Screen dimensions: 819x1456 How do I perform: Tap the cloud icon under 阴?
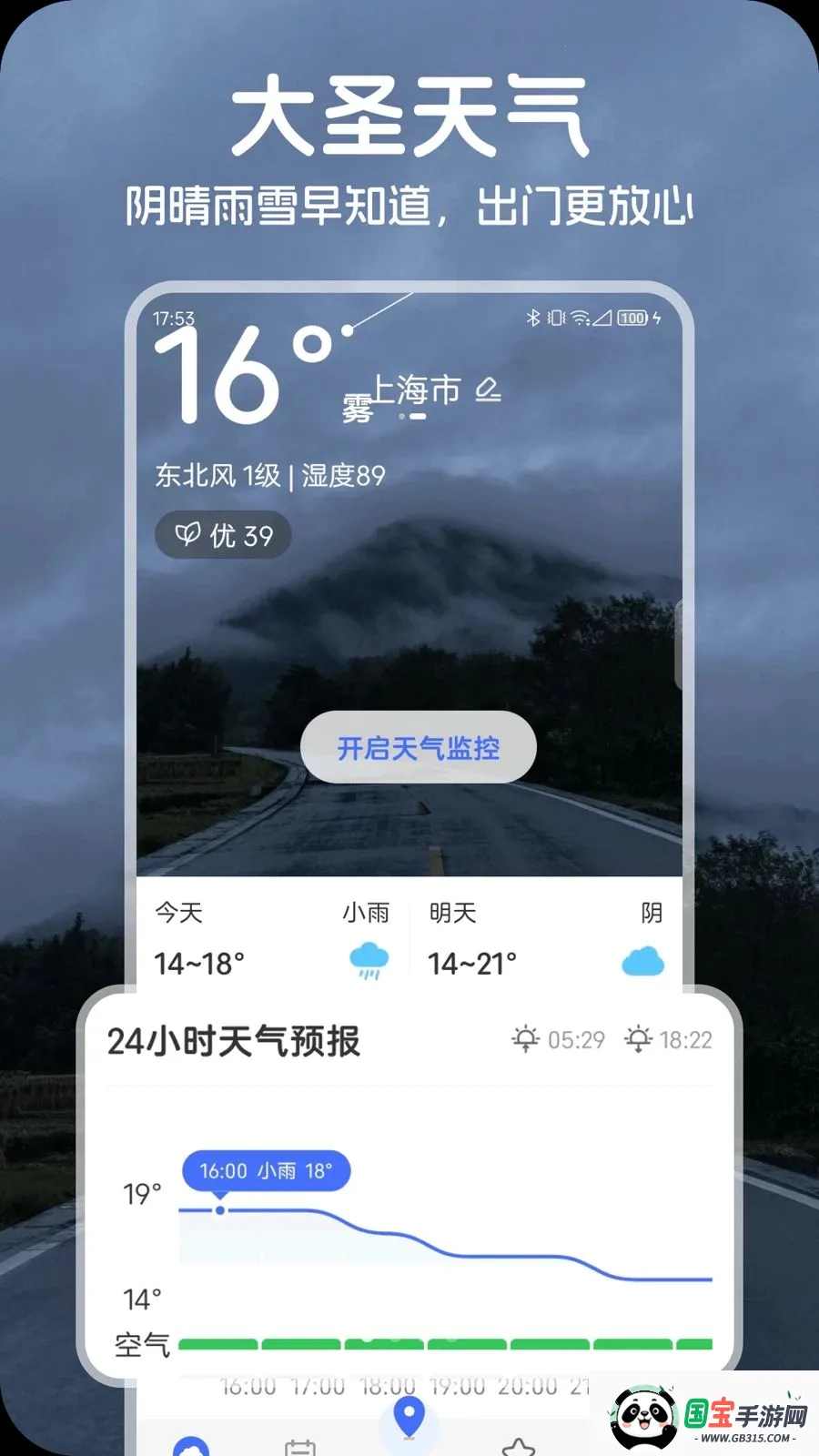point(642,960)
